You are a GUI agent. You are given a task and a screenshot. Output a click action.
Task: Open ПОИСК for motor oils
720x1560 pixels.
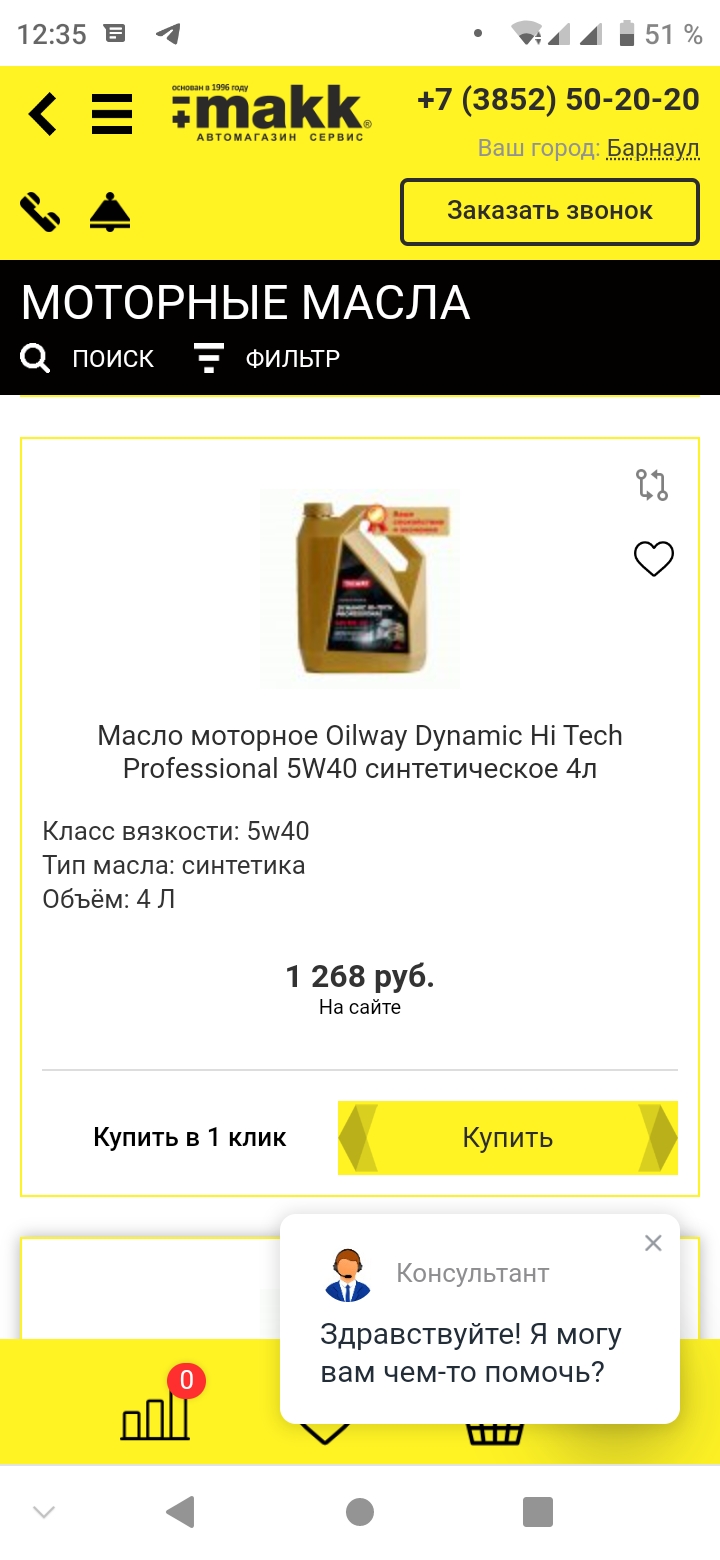87,358
